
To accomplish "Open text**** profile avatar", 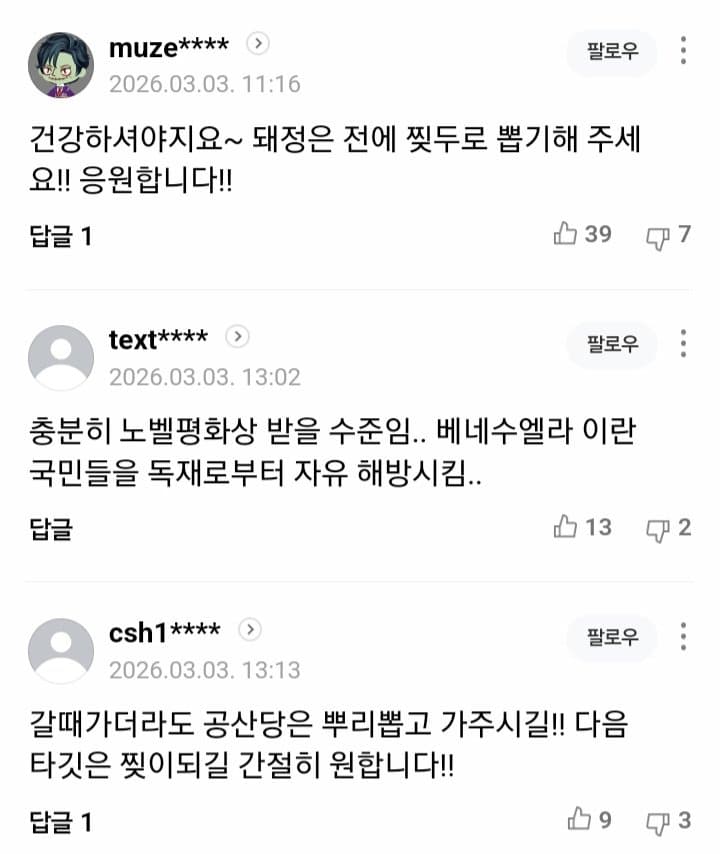I will 60,357.
